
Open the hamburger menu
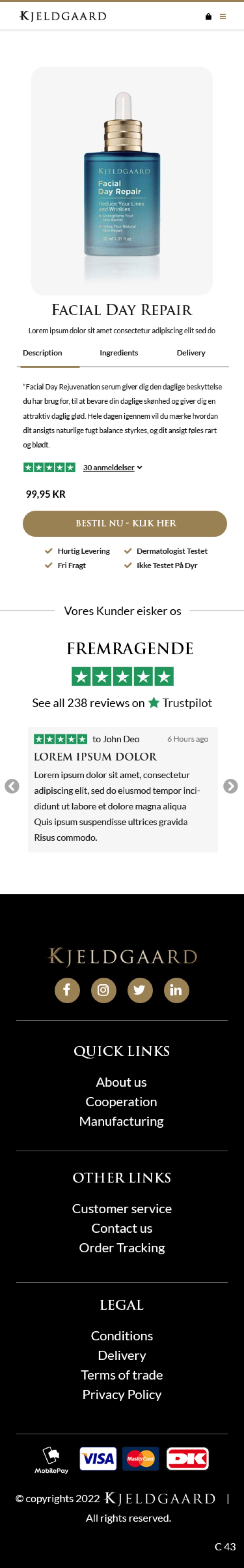point(223,16)
